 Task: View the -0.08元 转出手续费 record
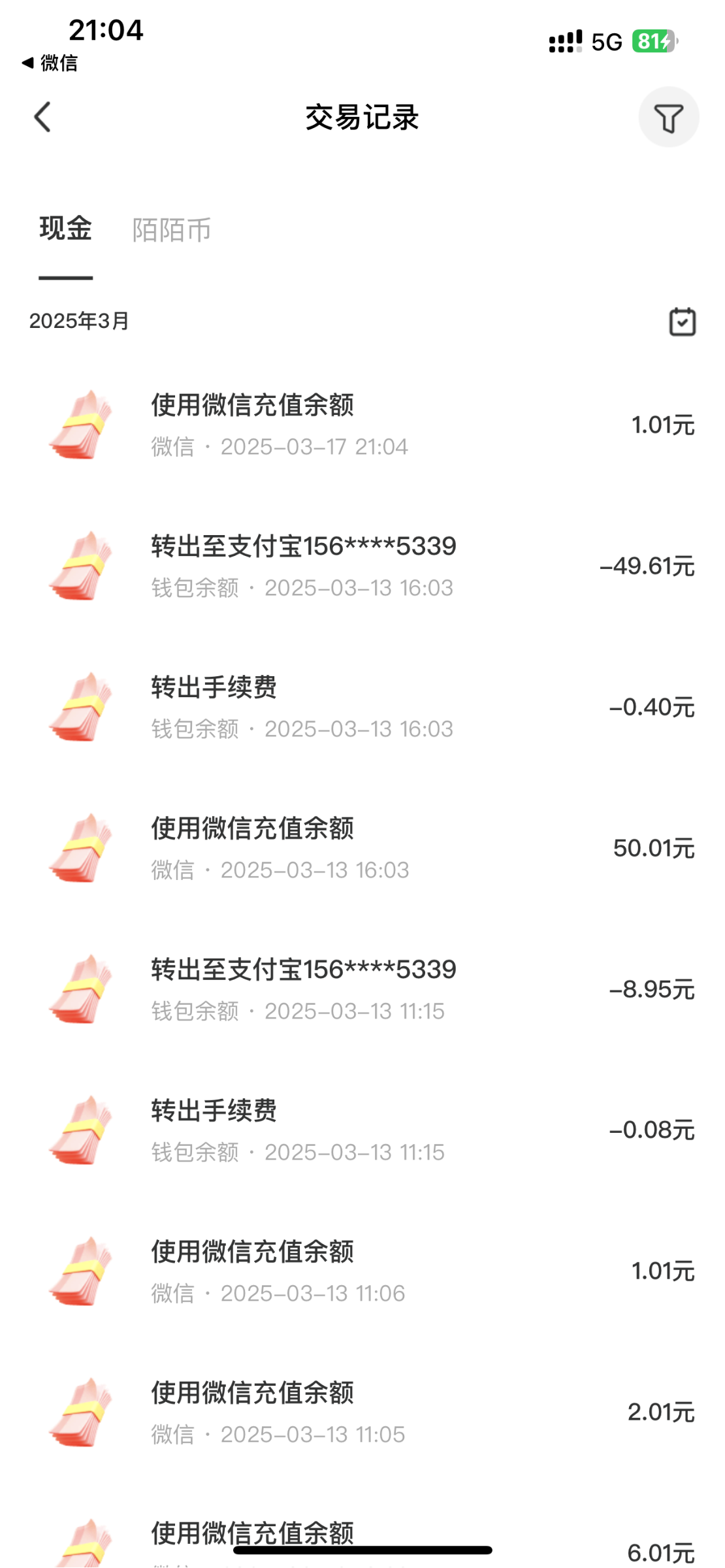362,1131
